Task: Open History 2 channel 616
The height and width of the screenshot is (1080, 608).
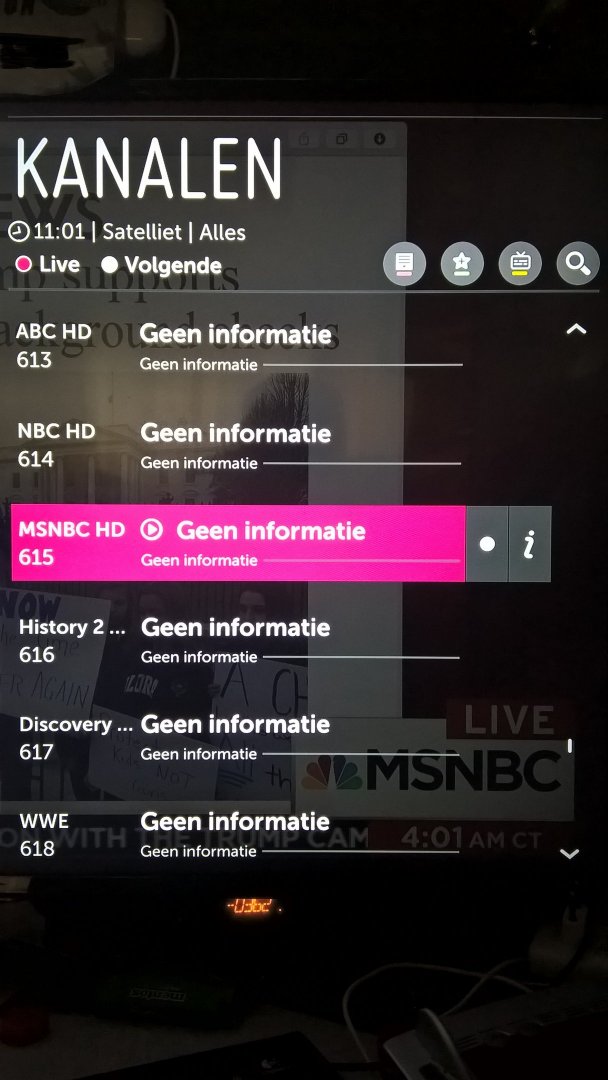Action: [235, 640]
